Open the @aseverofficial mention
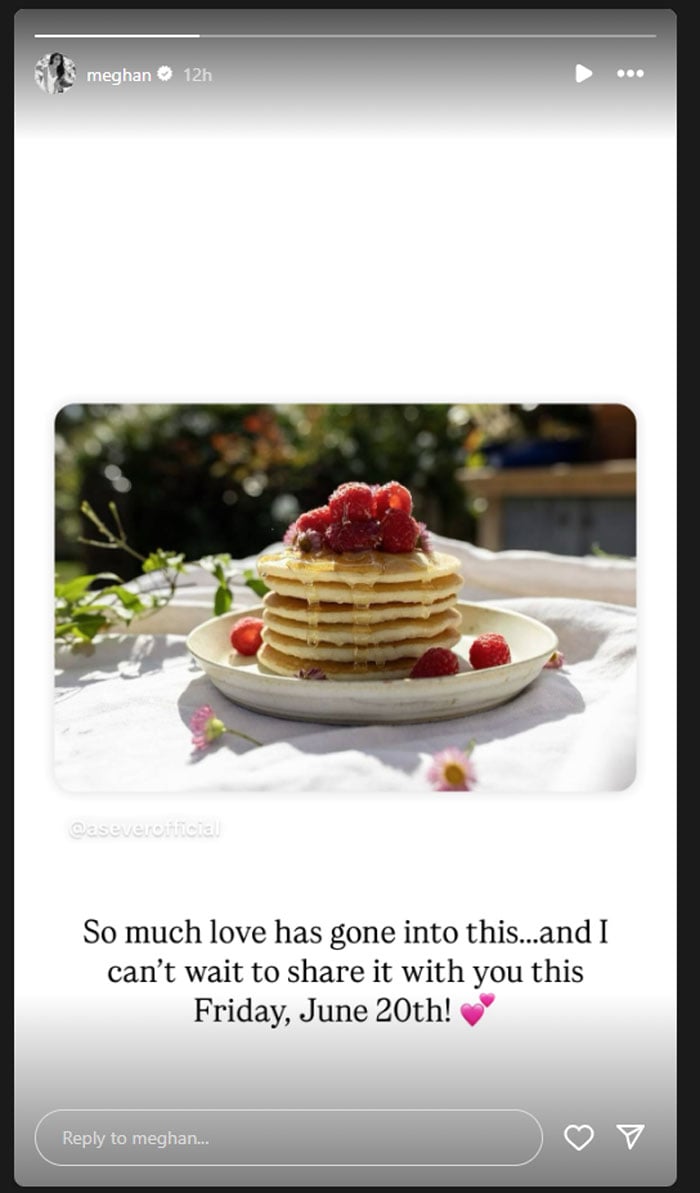The height and width of the screenshot is (1193, 700). click(x=145, y=829)
